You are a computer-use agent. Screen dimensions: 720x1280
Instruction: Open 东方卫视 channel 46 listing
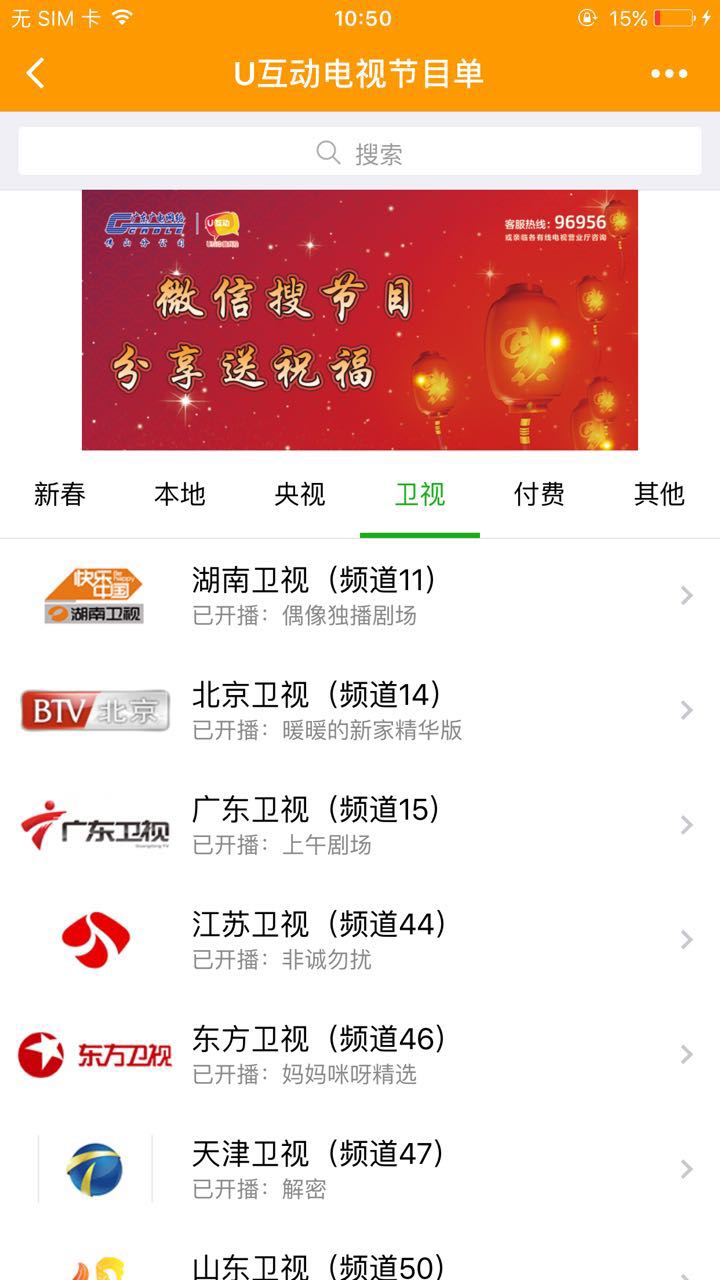coord(360,1055)
